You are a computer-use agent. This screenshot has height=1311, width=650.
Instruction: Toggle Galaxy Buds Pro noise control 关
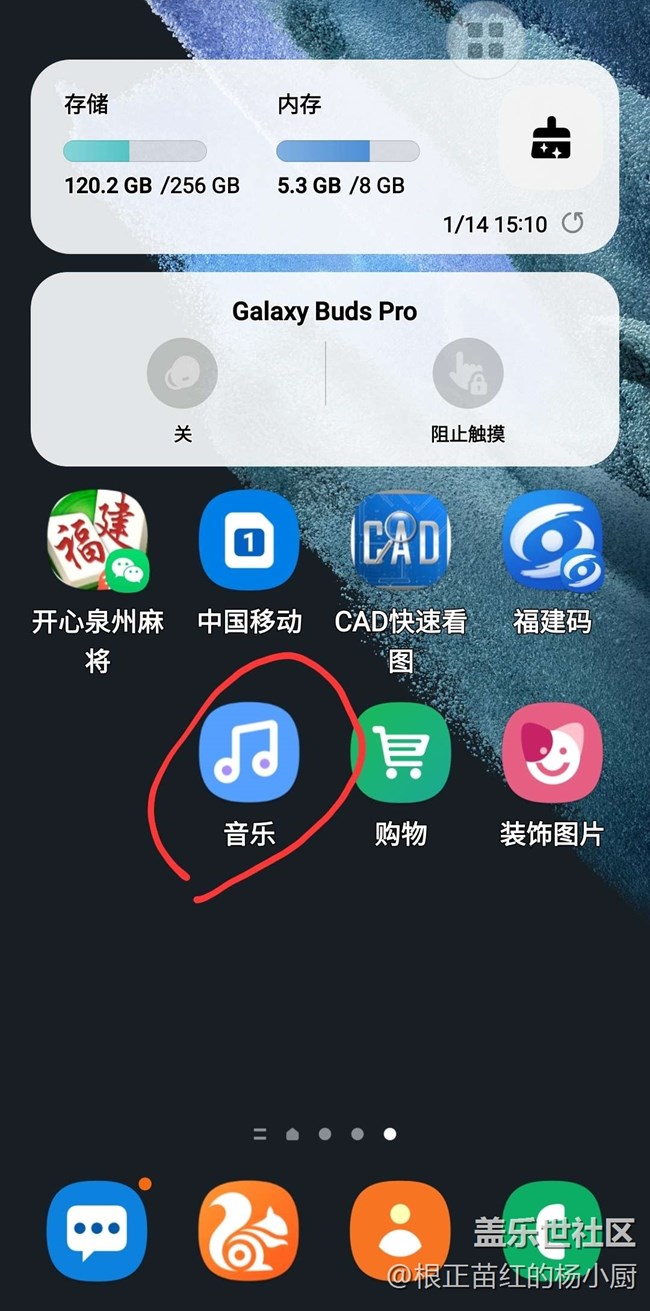pyautogui.click(x=182, y=373)
